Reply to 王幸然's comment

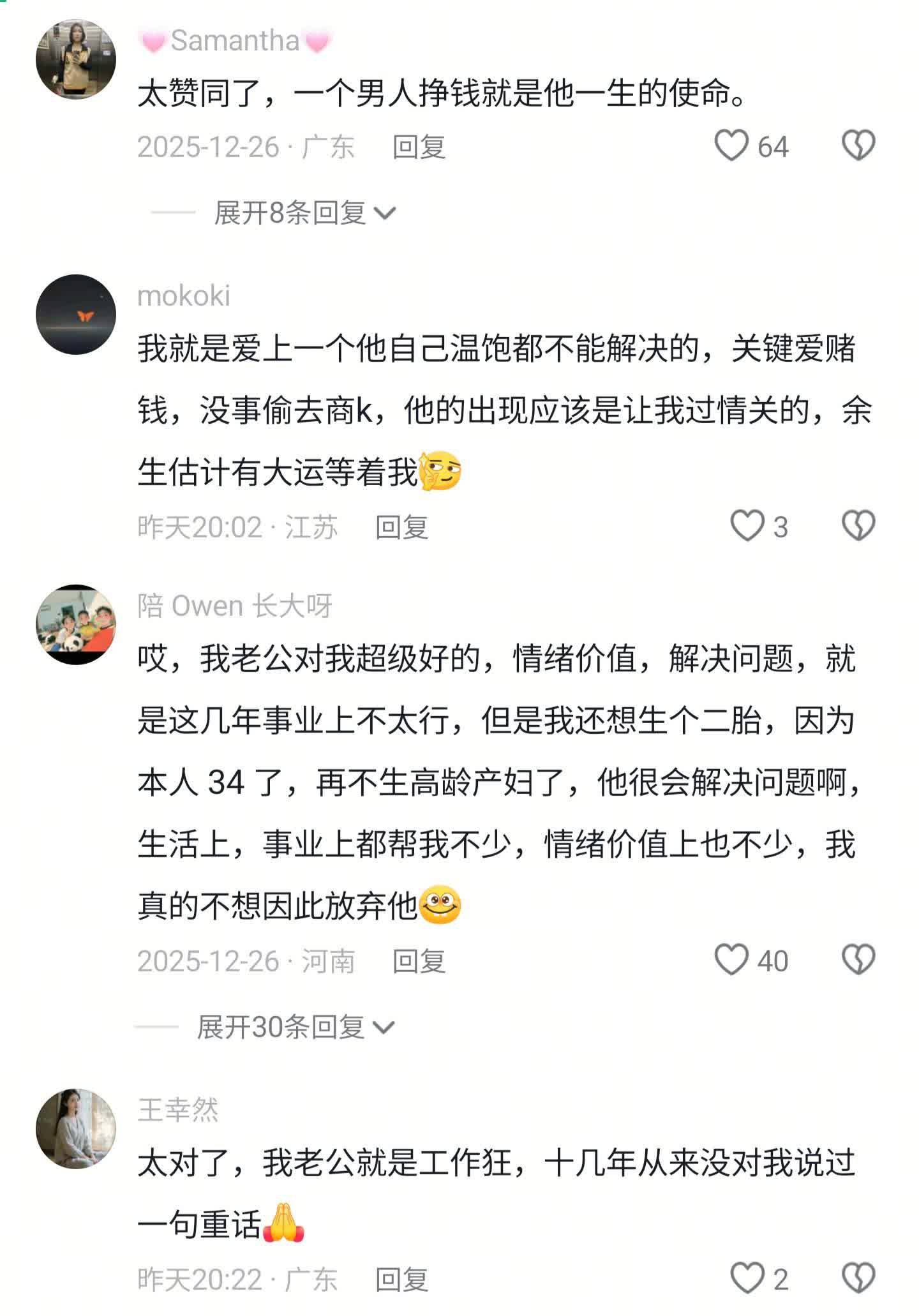(401, 1280)
